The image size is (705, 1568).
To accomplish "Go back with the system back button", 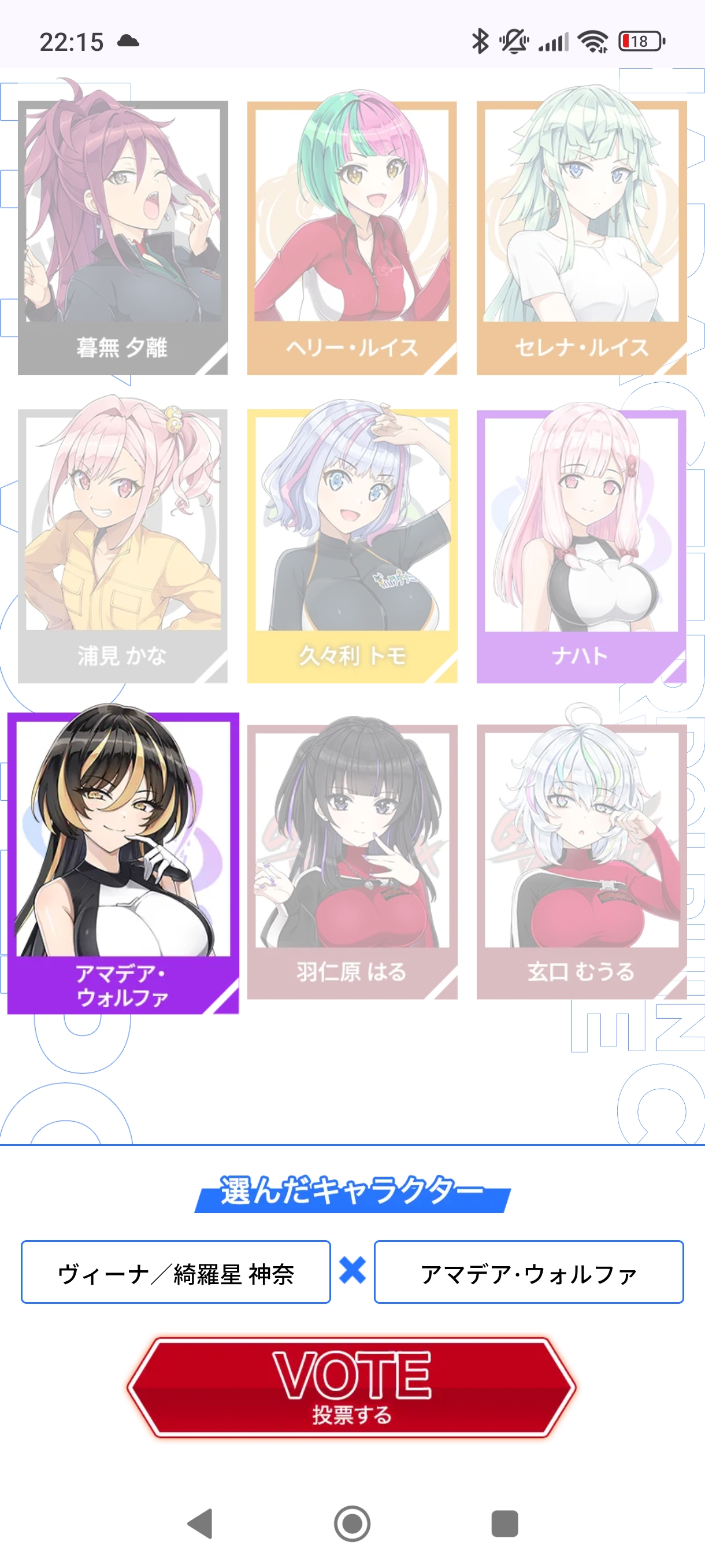I will coord(200,1523).
